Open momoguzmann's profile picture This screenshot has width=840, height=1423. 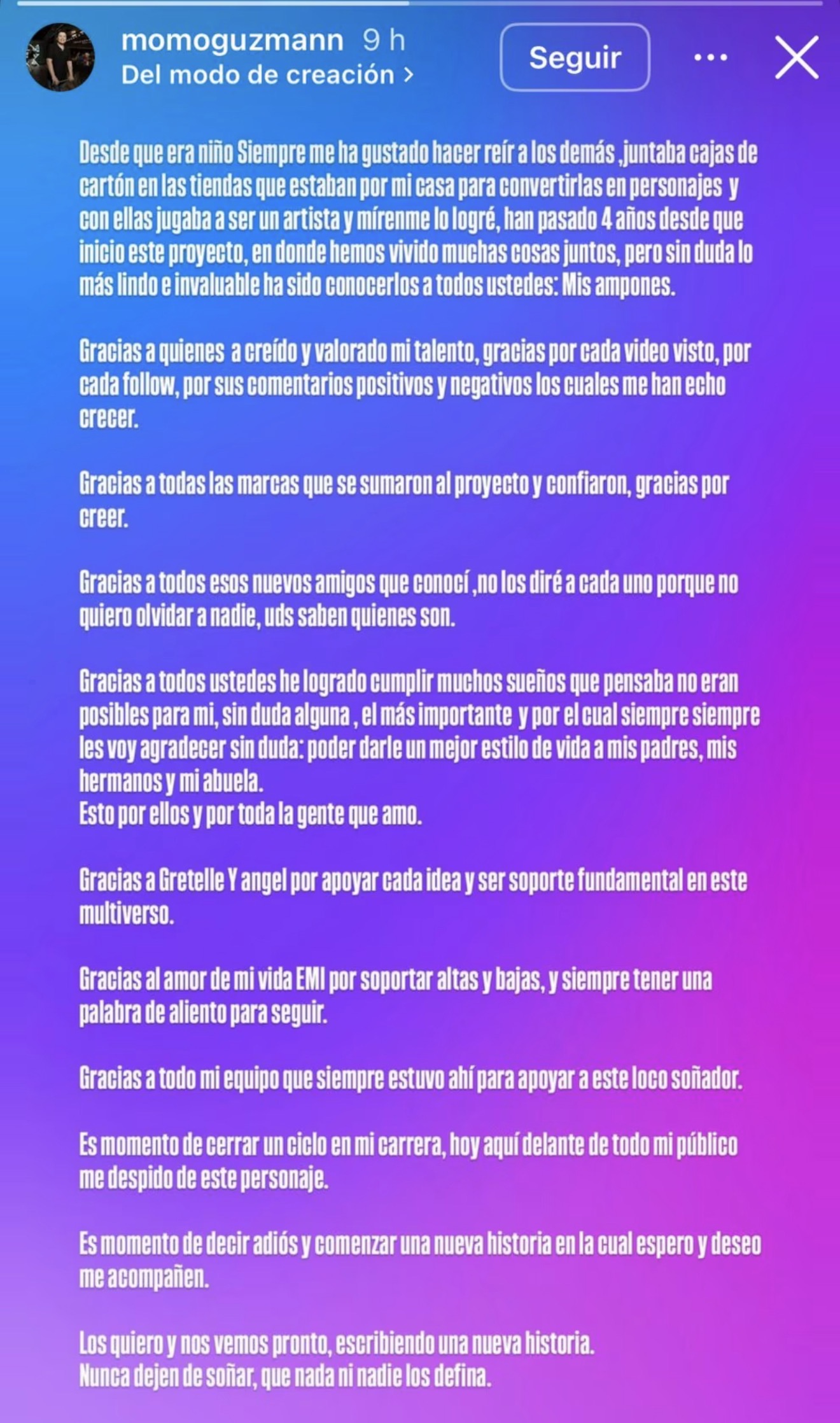[x=60, y=57]
